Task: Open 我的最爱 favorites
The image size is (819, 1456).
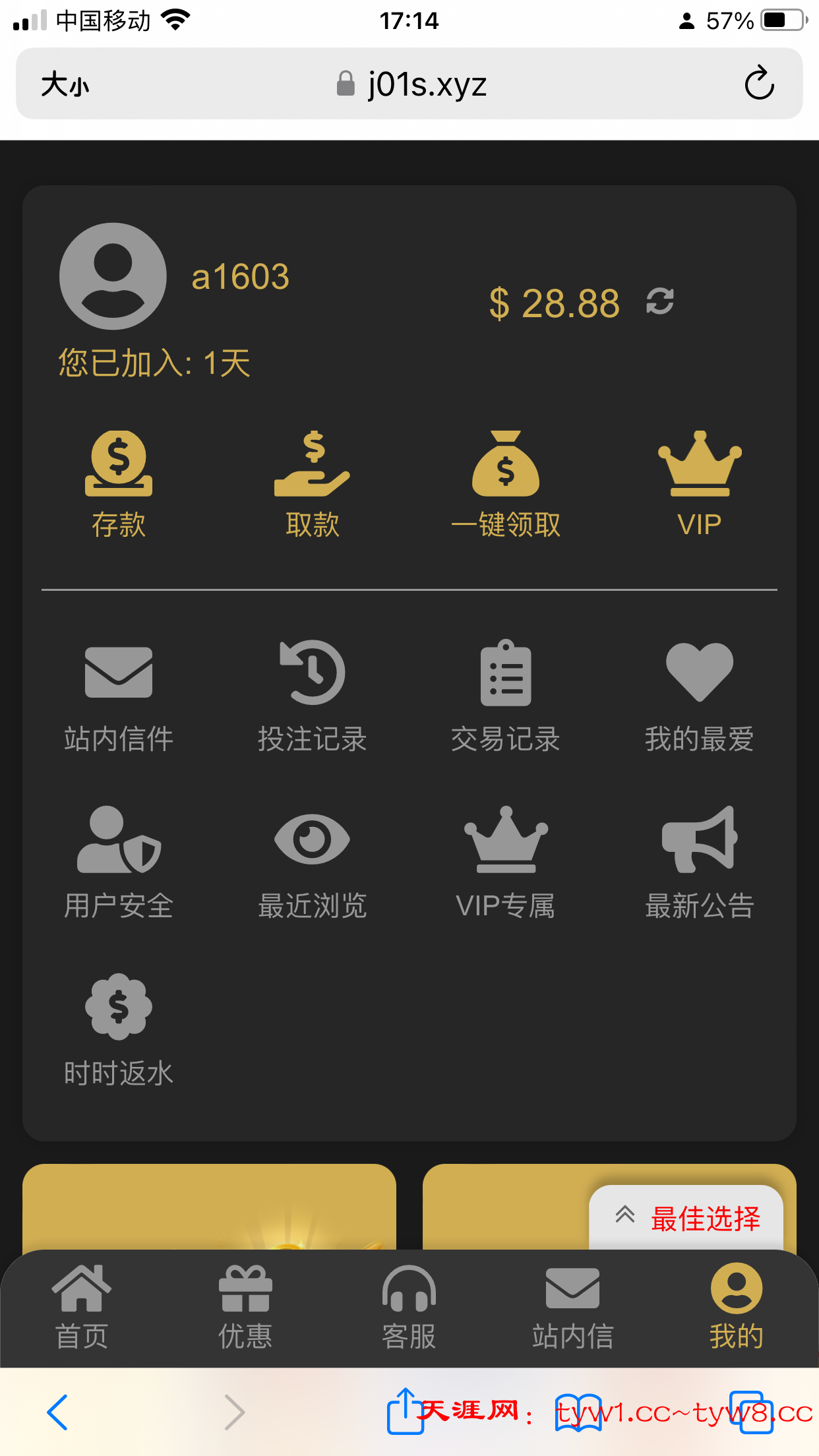Action: tap(699, 696)
